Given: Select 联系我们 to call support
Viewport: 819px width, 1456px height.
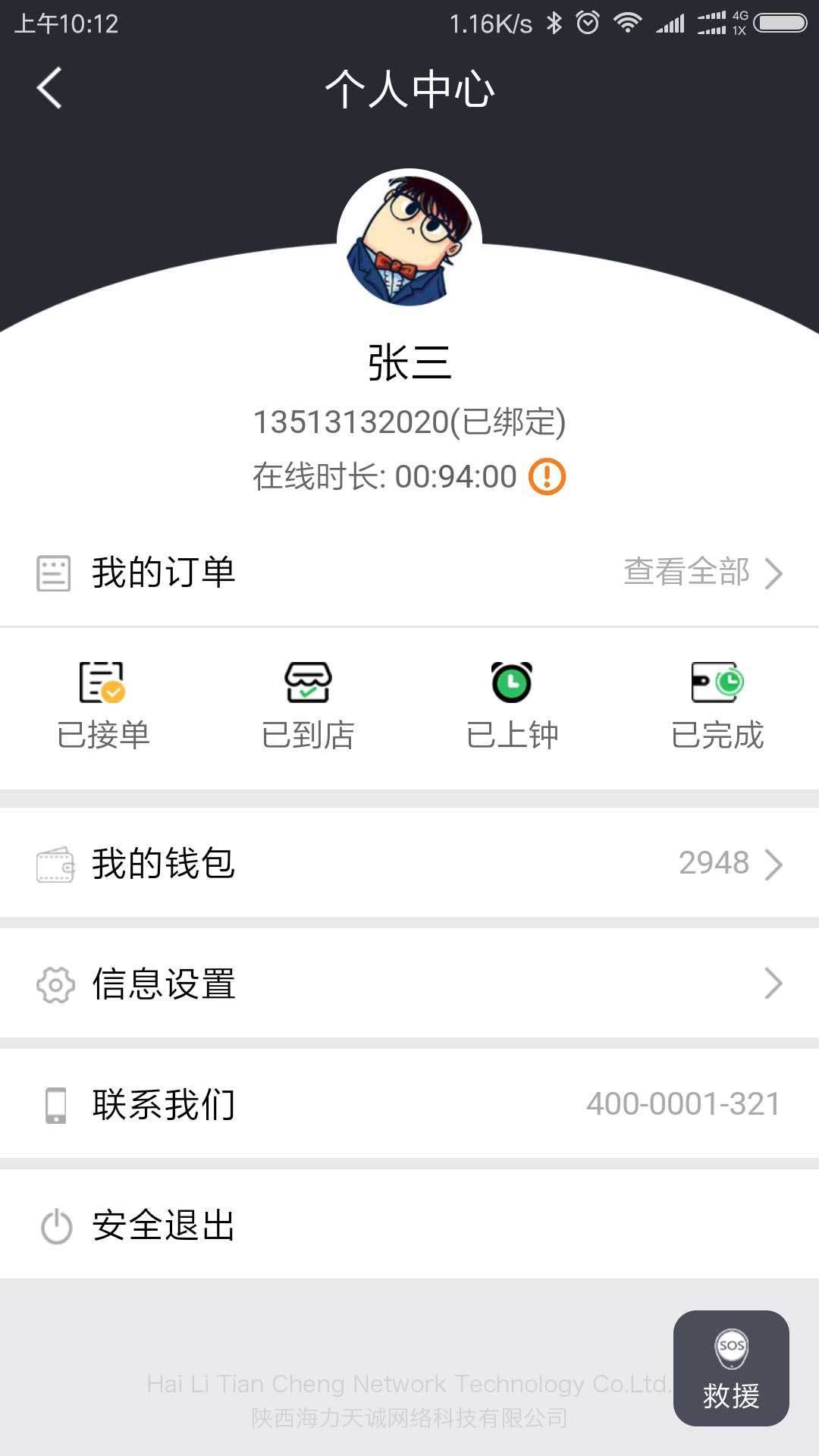Looking at the screenshot, I should click(x=409, y=1104).
